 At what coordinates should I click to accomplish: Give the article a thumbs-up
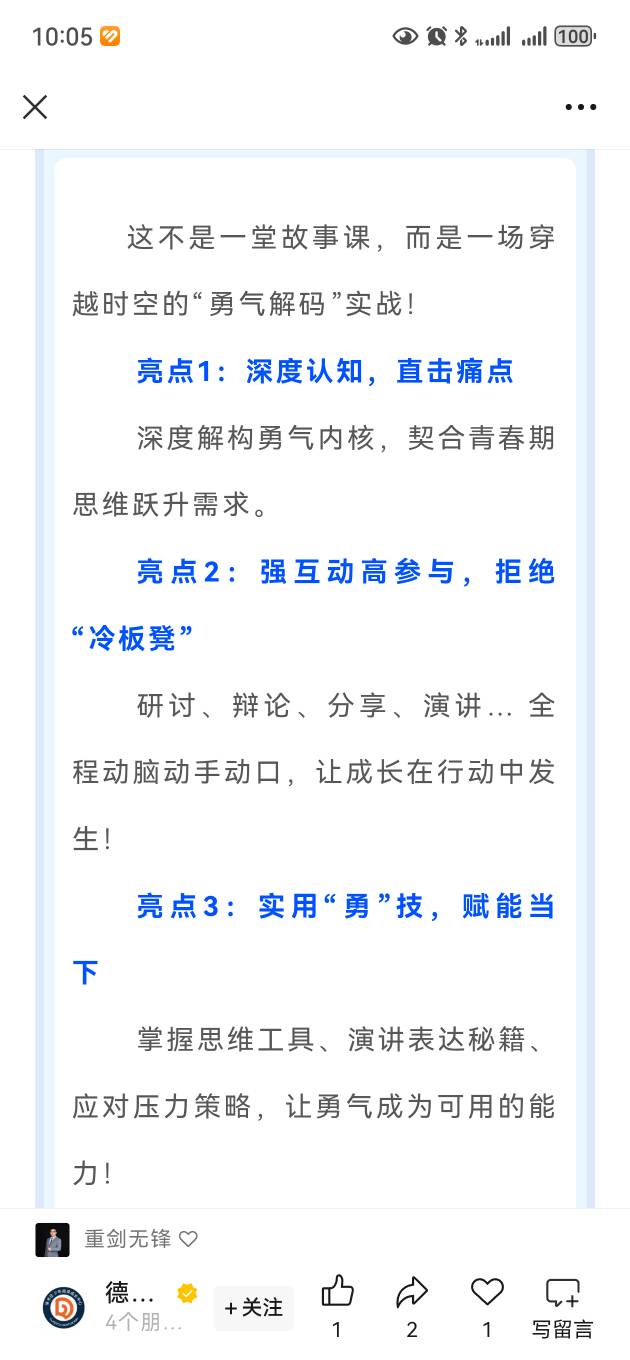click(x=337, y=1294)
